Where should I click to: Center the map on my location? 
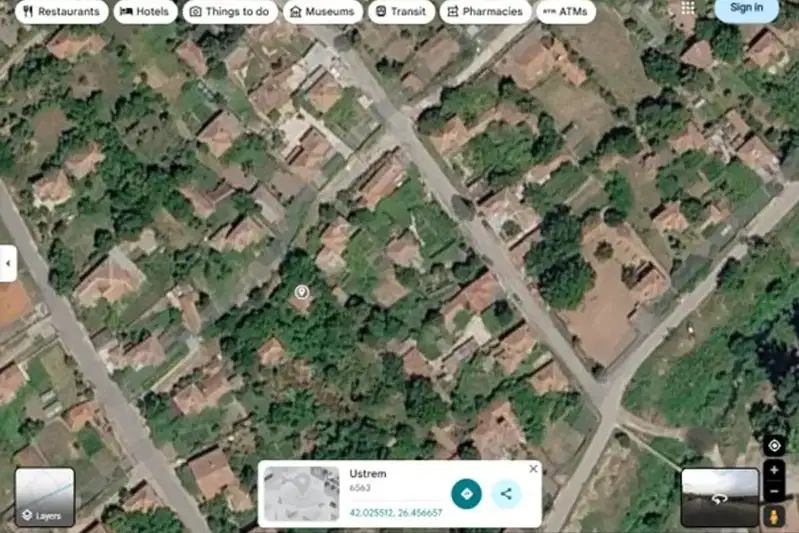774,446
